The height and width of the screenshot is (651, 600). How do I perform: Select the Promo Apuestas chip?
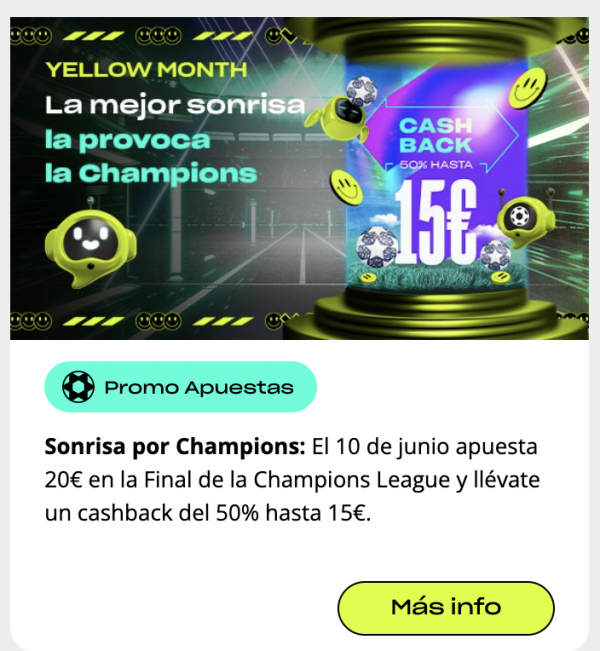point(181,388)
